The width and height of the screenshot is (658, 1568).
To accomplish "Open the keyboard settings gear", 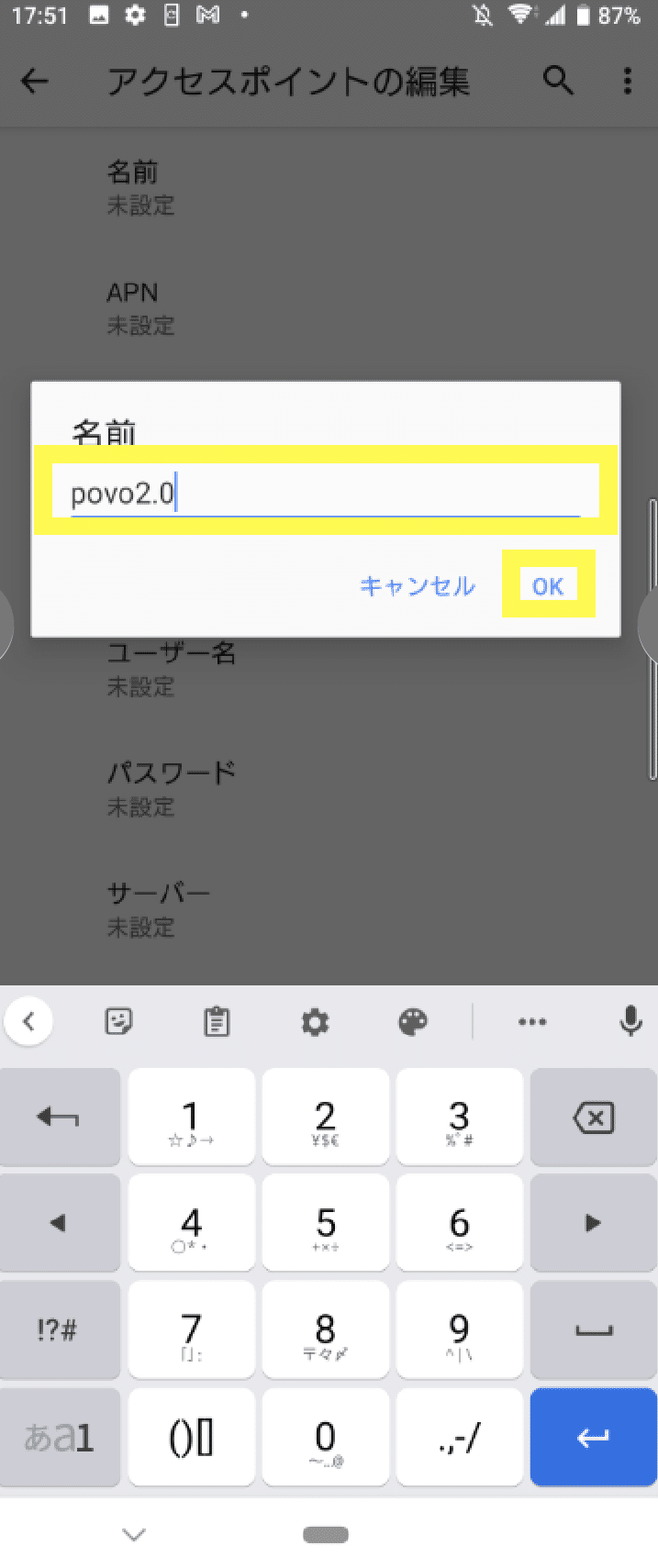I will [315, 1021].
